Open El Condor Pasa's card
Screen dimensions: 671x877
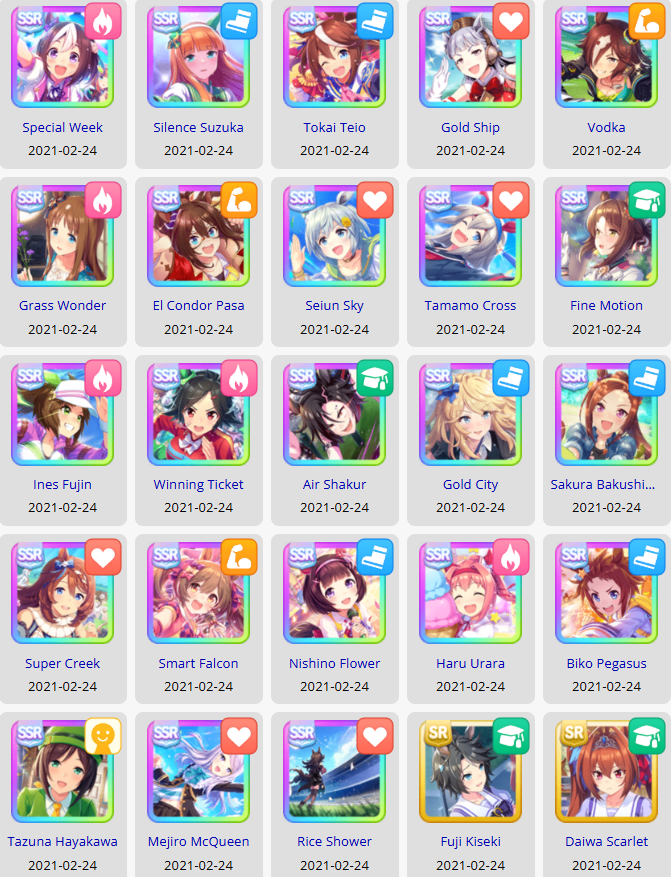(199, 262)
